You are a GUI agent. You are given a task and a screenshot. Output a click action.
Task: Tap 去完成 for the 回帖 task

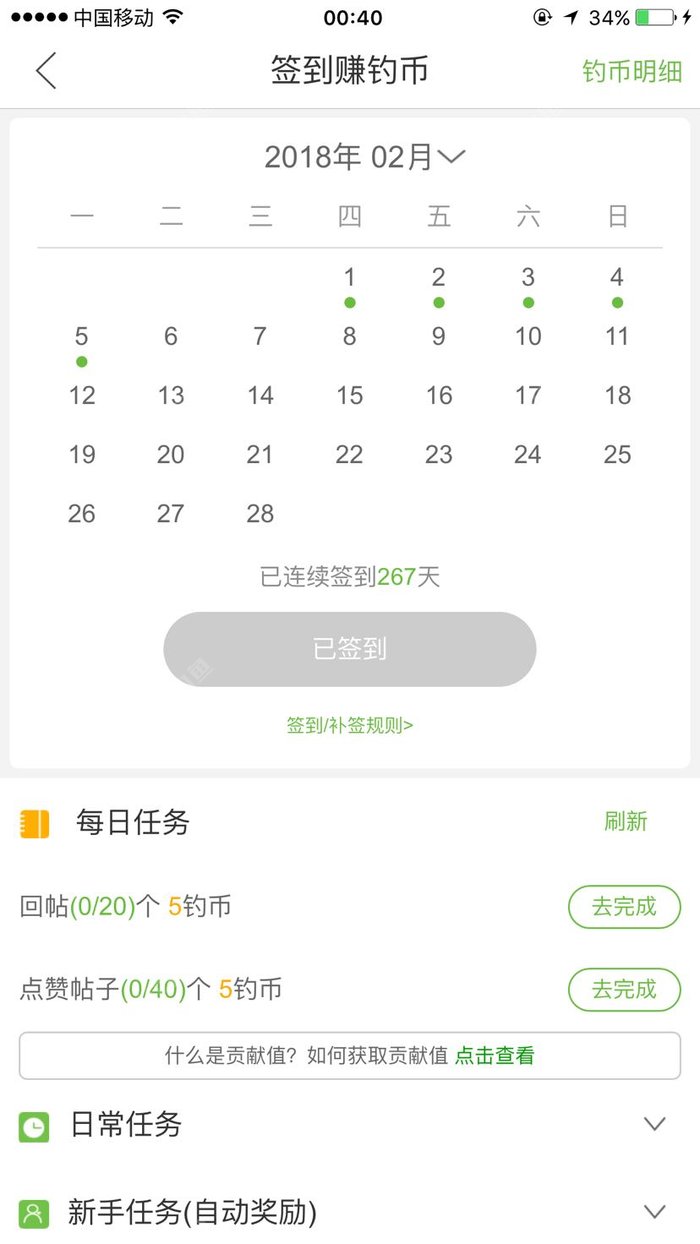click(x=624, y=907)
